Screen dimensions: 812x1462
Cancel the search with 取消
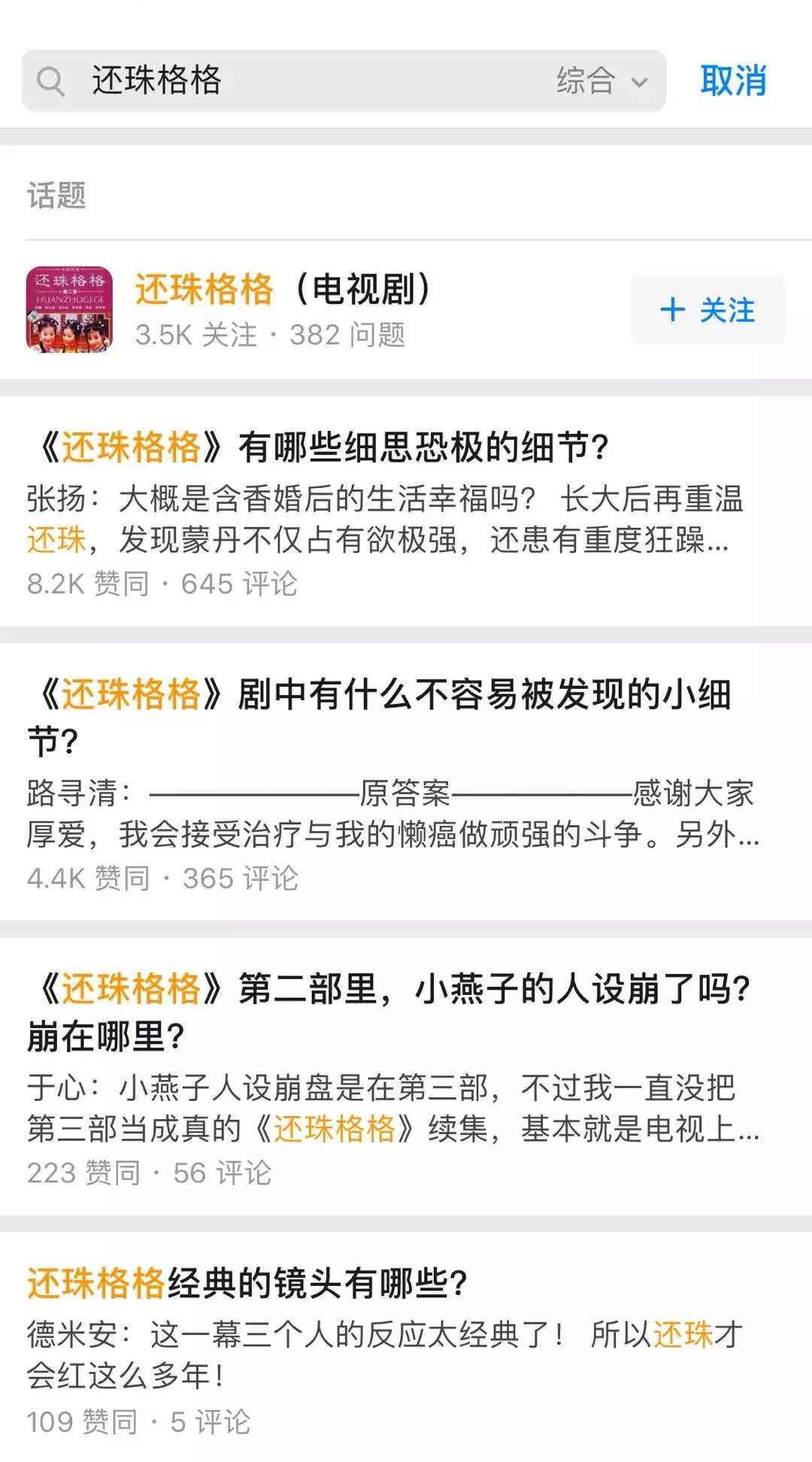click(x=733, y=80)
